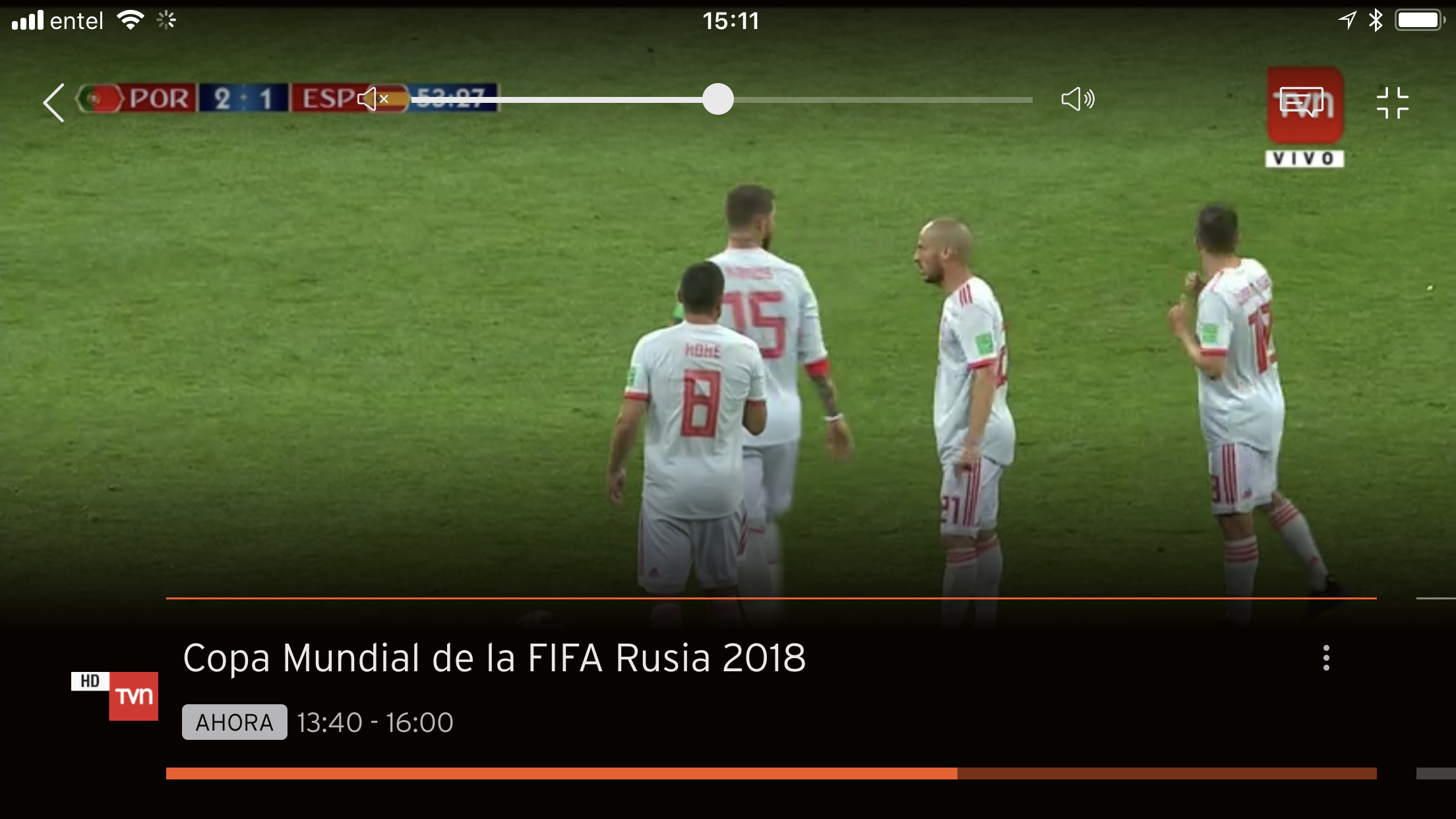Go back with the left arrow
Viewport: 1456px width, 819px height.
point(54,102)
